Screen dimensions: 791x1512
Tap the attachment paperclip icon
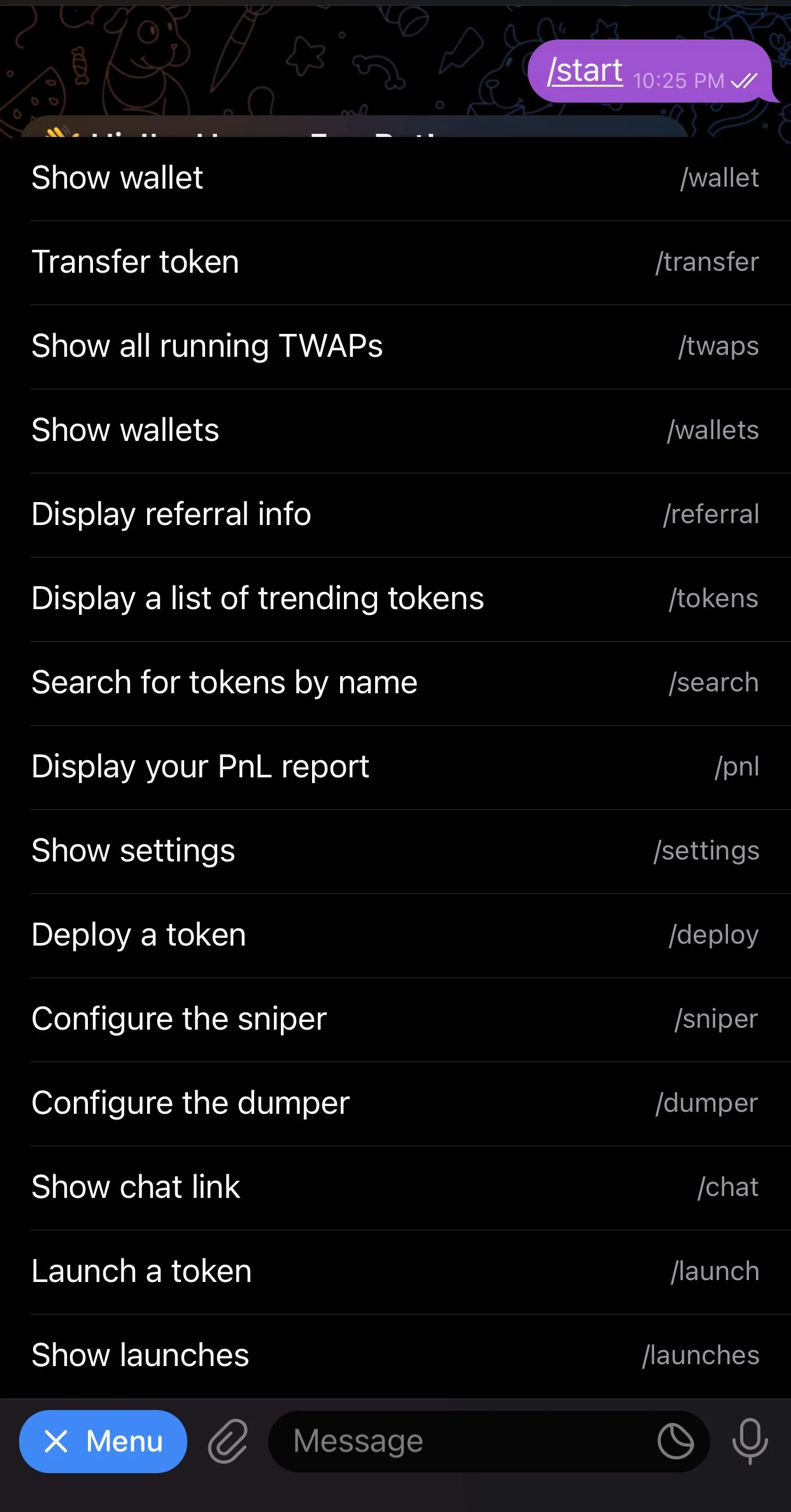[227, 1441]
